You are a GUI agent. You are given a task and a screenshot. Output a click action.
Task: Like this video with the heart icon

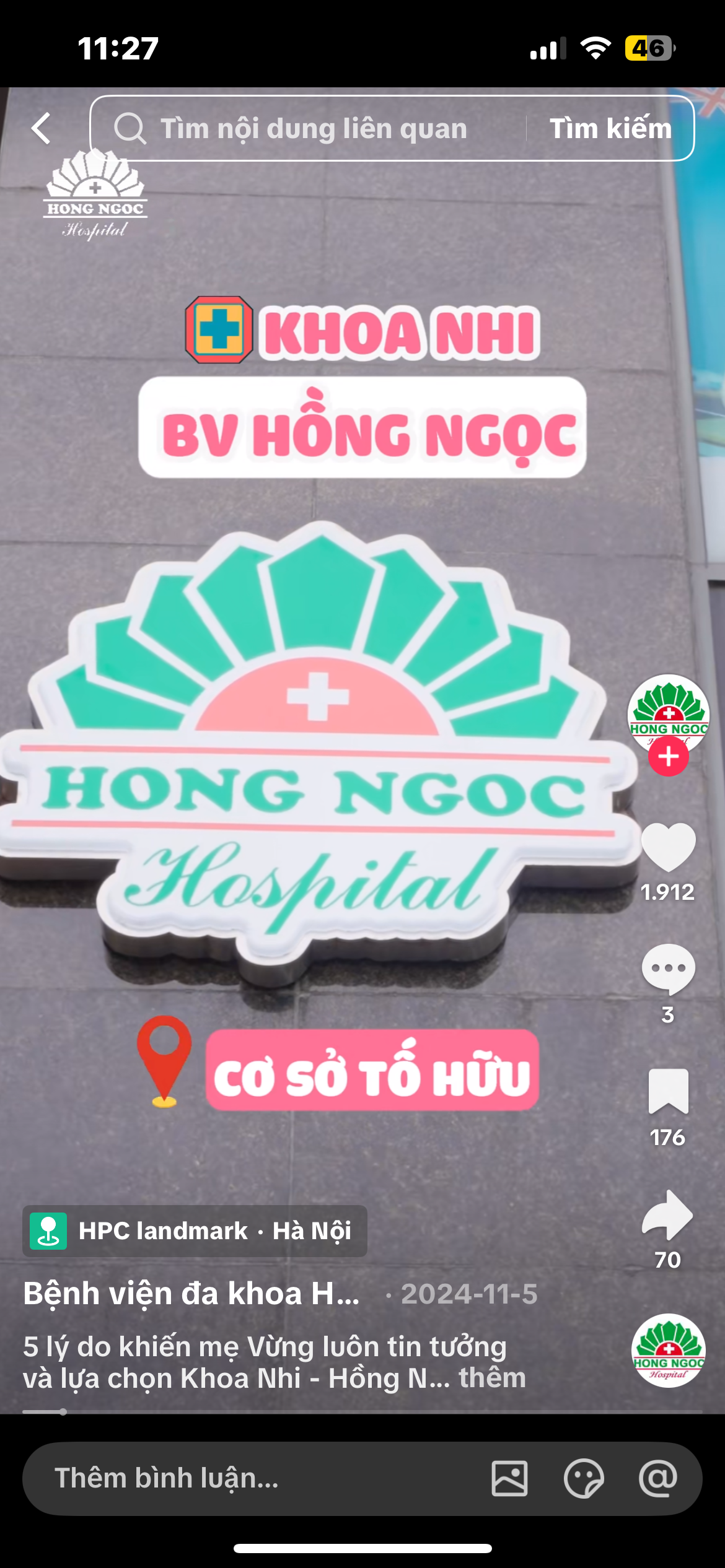pyautogui.click(x=668, y=847)
